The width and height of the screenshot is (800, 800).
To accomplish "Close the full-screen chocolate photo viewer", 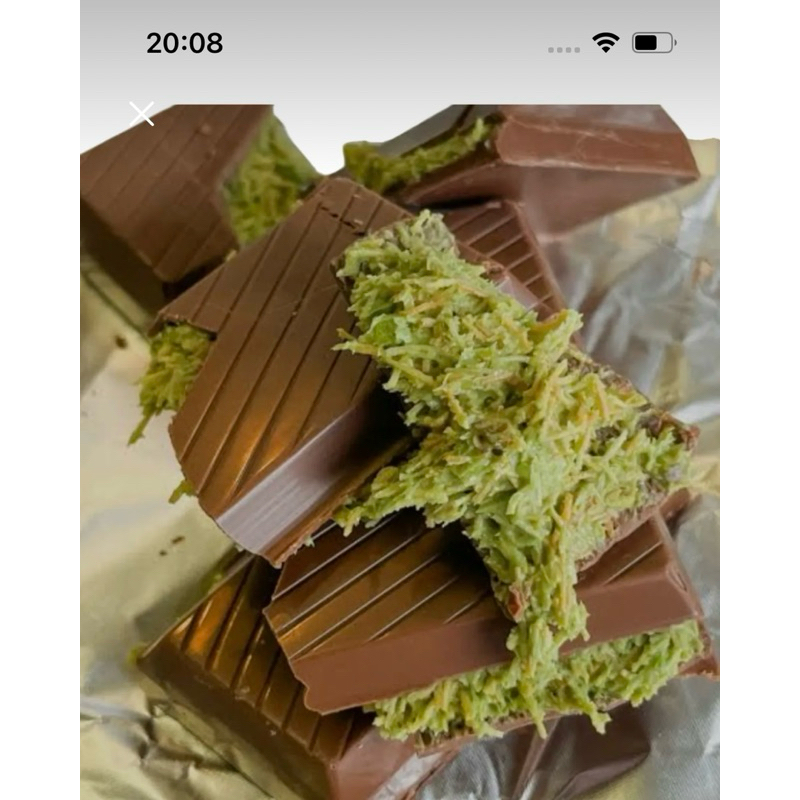I will pos(142,114).
